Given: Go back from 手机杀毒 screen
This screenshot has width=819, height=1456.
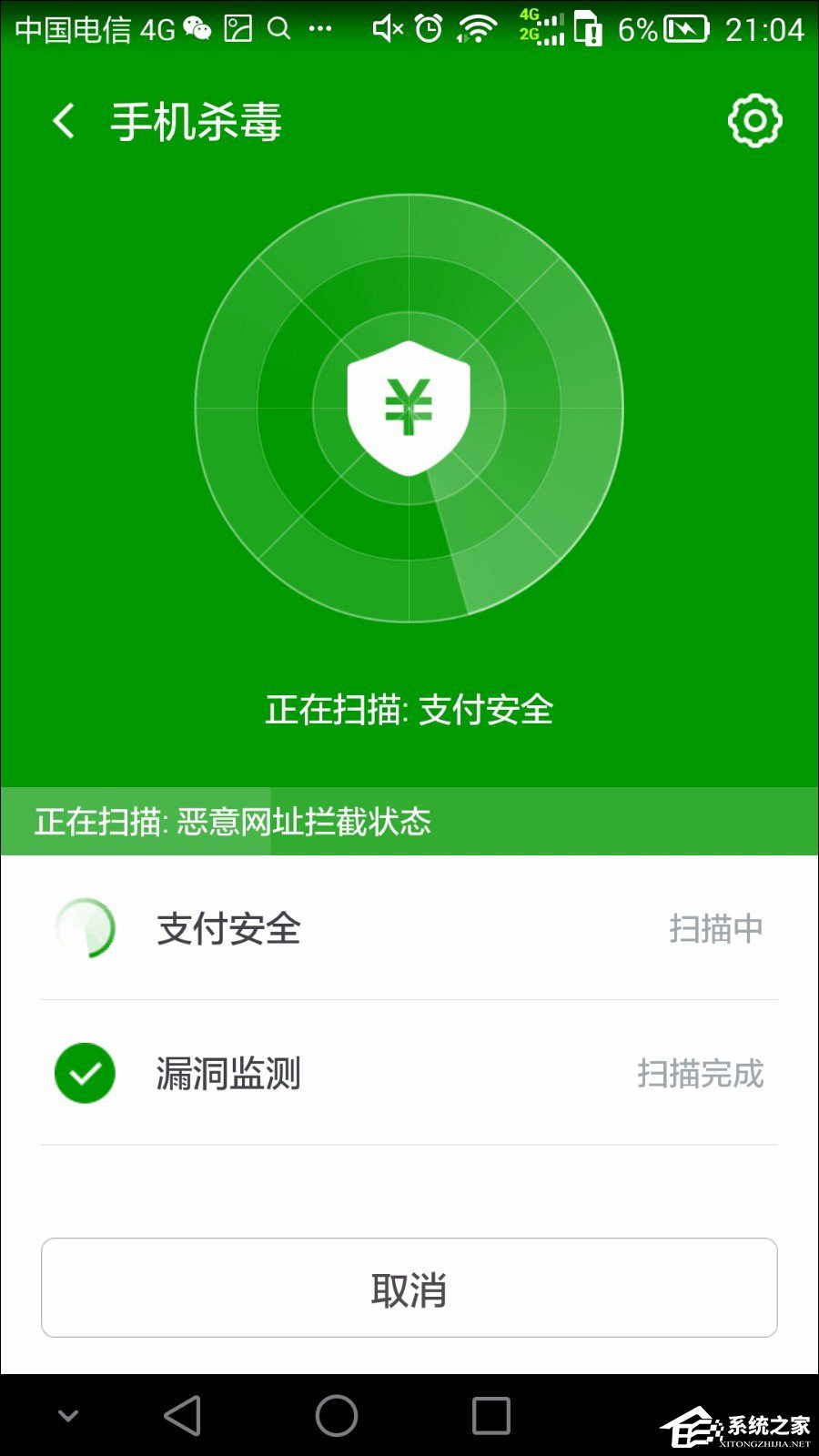Looking at the screenshot, I should [x=64, y=121].
